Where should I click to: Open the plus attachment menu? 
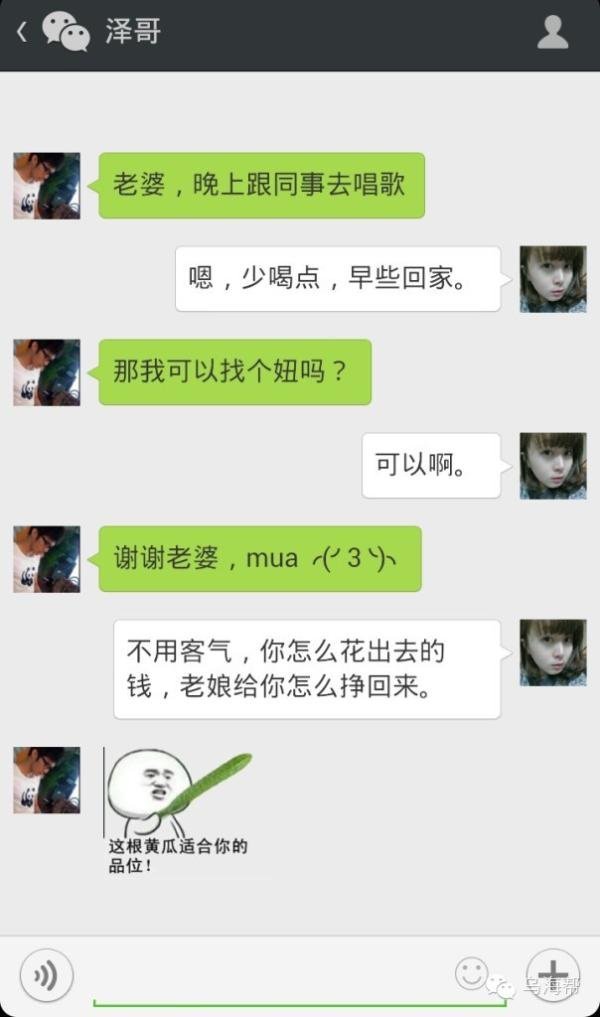(x=553, y=973)
